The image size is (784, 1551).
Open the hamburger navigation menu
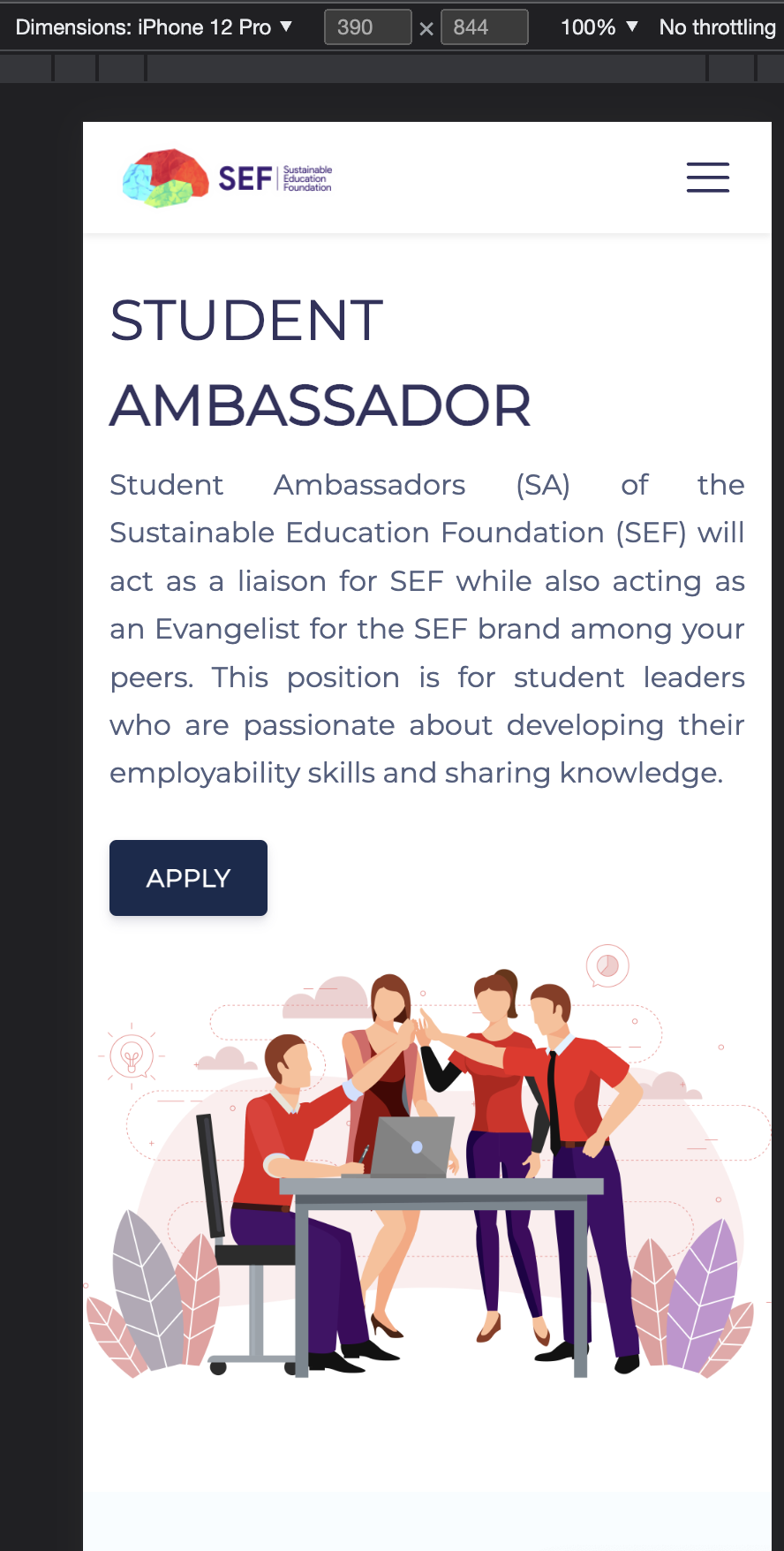(x=708, y=178)
